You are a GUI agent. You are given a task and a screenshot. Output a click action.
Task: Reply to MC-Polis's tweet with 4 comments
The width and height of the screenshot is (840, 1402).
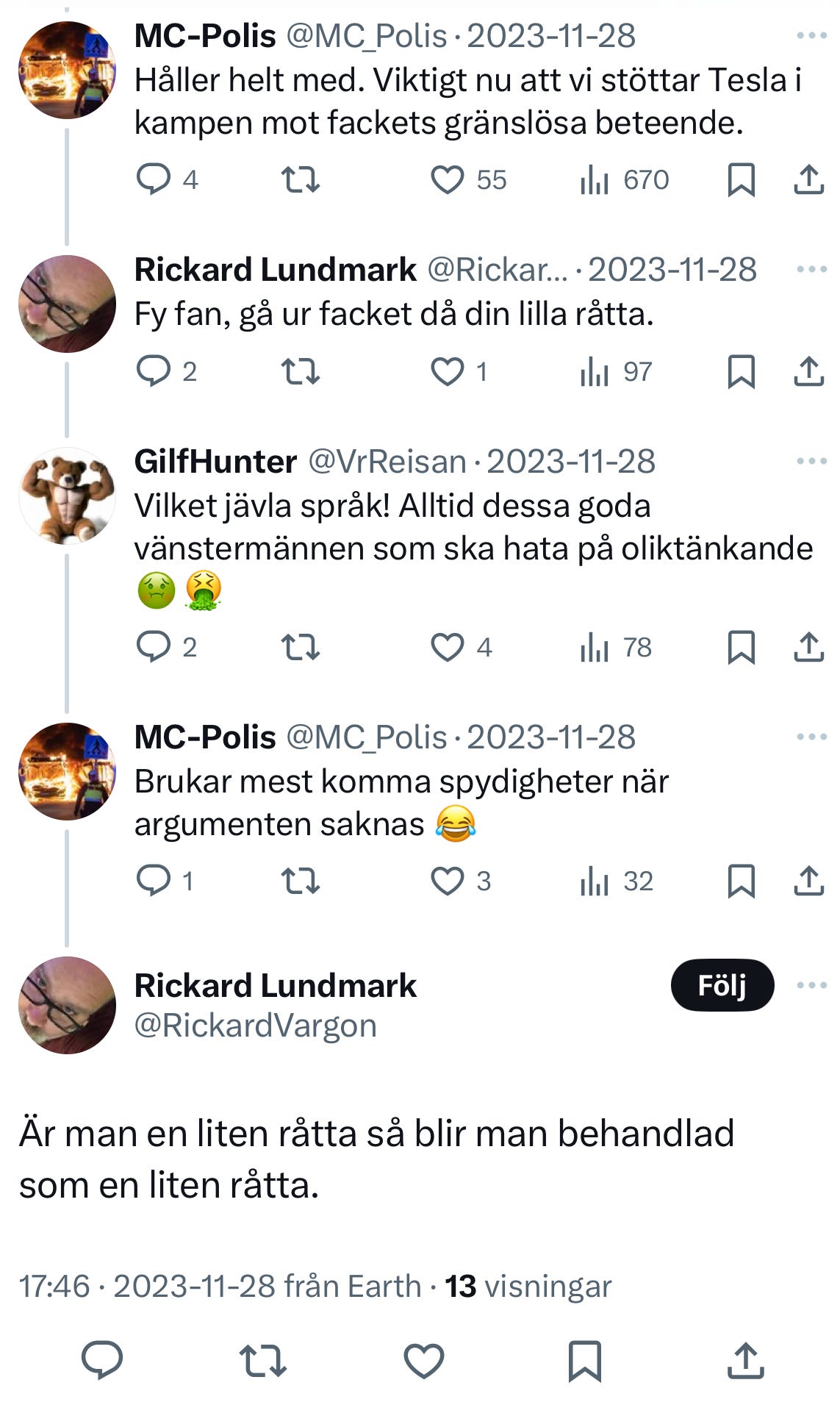pyautogui.click(x=154, y=179)
